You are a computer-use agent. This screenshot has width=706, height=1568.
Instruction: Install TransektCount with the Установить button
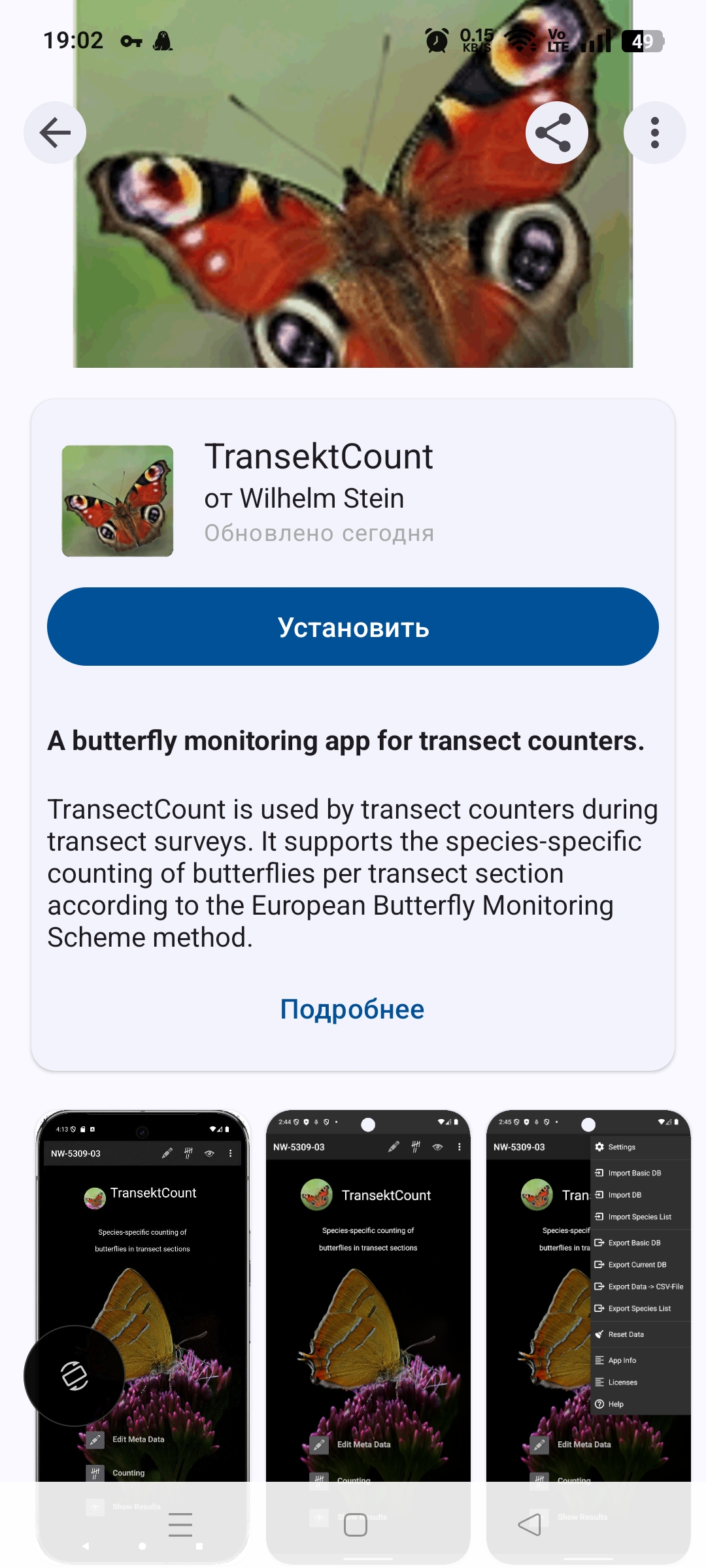pyautogui.click(x=353, y=627)
